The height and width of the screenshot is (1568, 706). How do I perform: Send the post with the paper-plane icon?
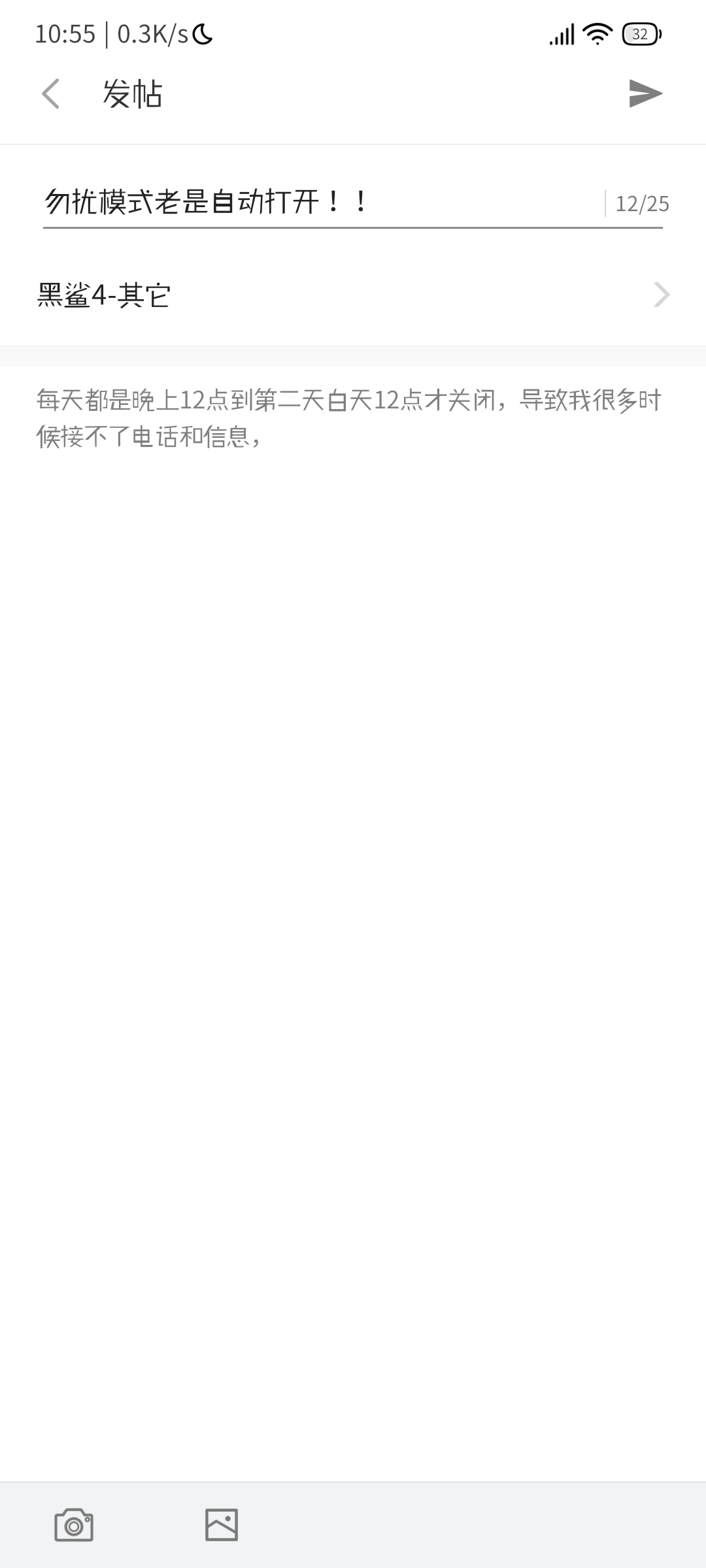point(645,93)
